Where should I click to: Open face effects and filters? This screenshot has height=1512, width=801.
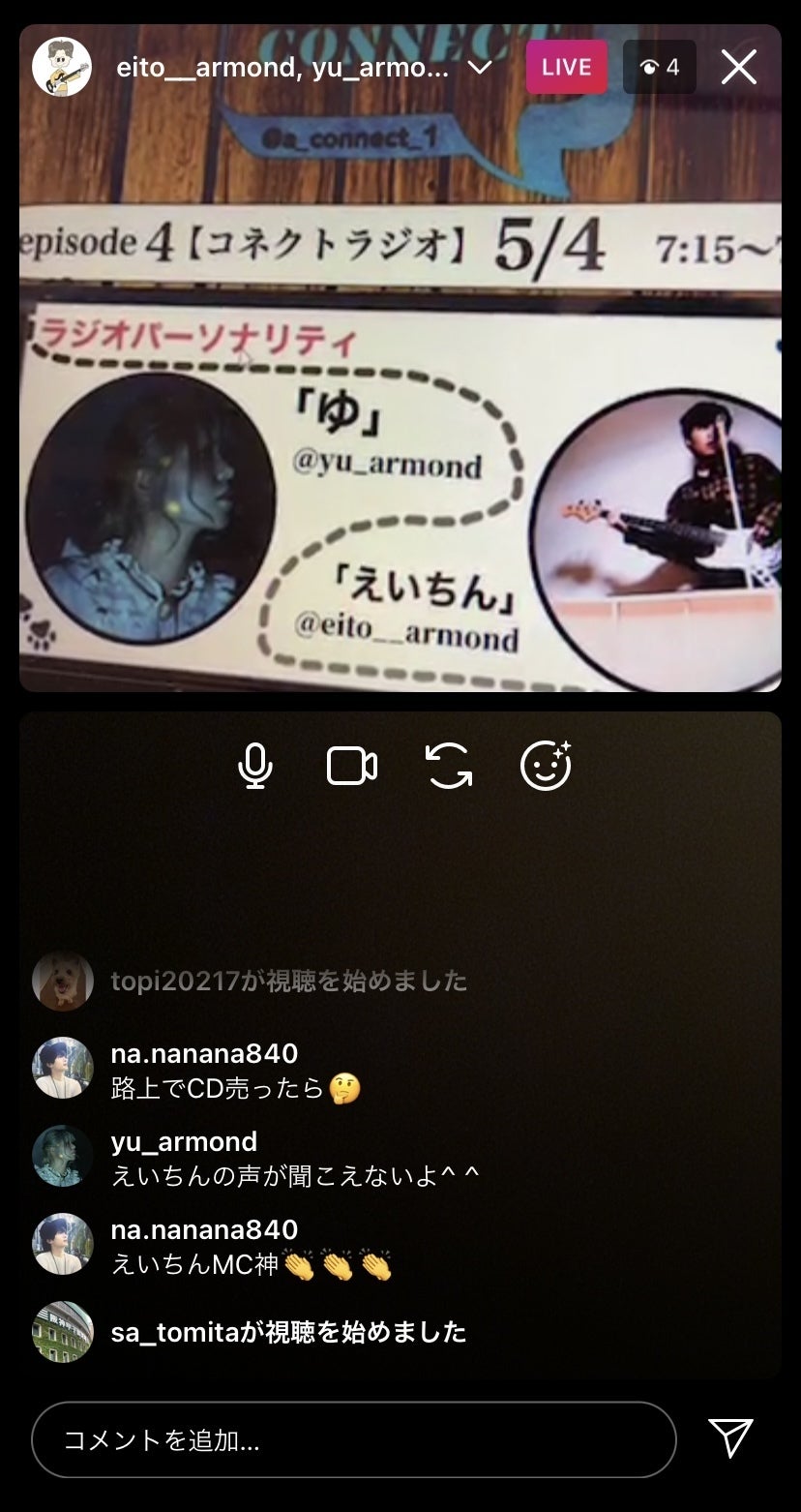tap(546, 767)
